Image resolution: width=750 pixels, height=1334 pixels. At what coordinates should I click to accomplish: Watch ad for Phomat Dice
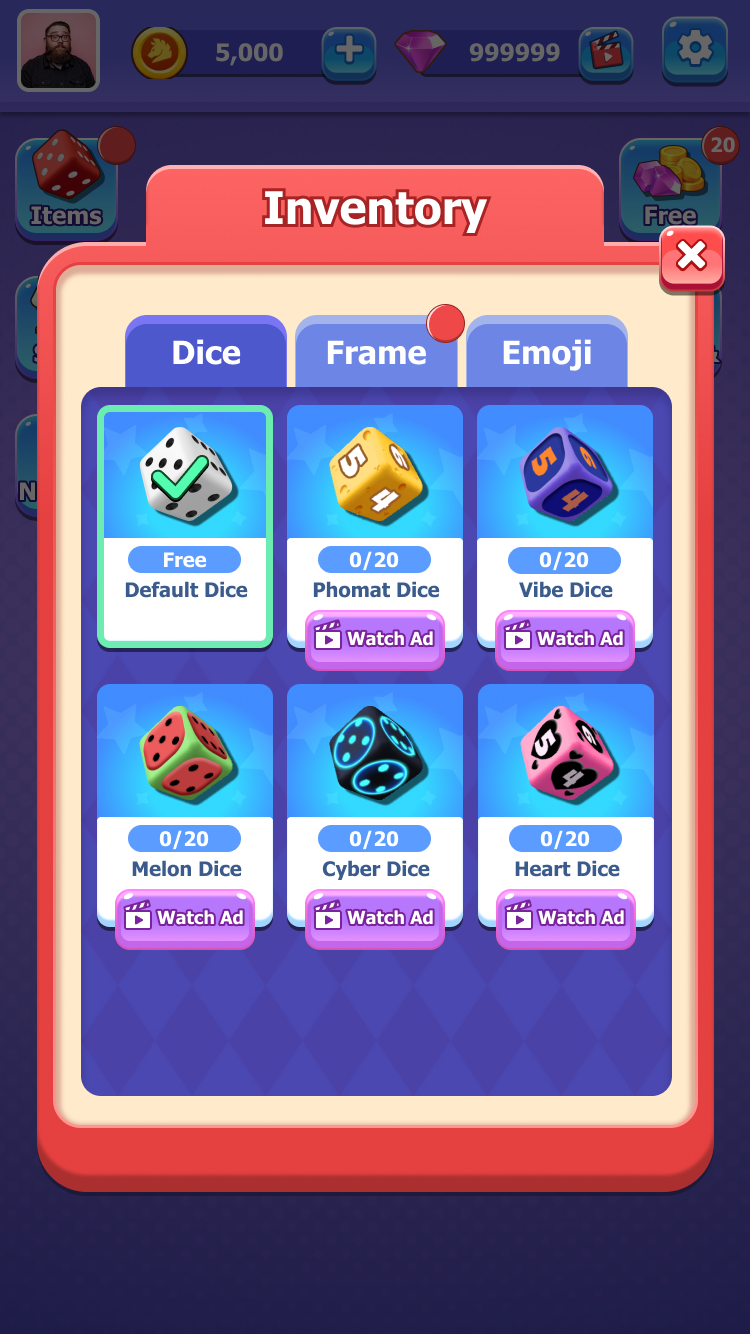[x=375, y=639]
